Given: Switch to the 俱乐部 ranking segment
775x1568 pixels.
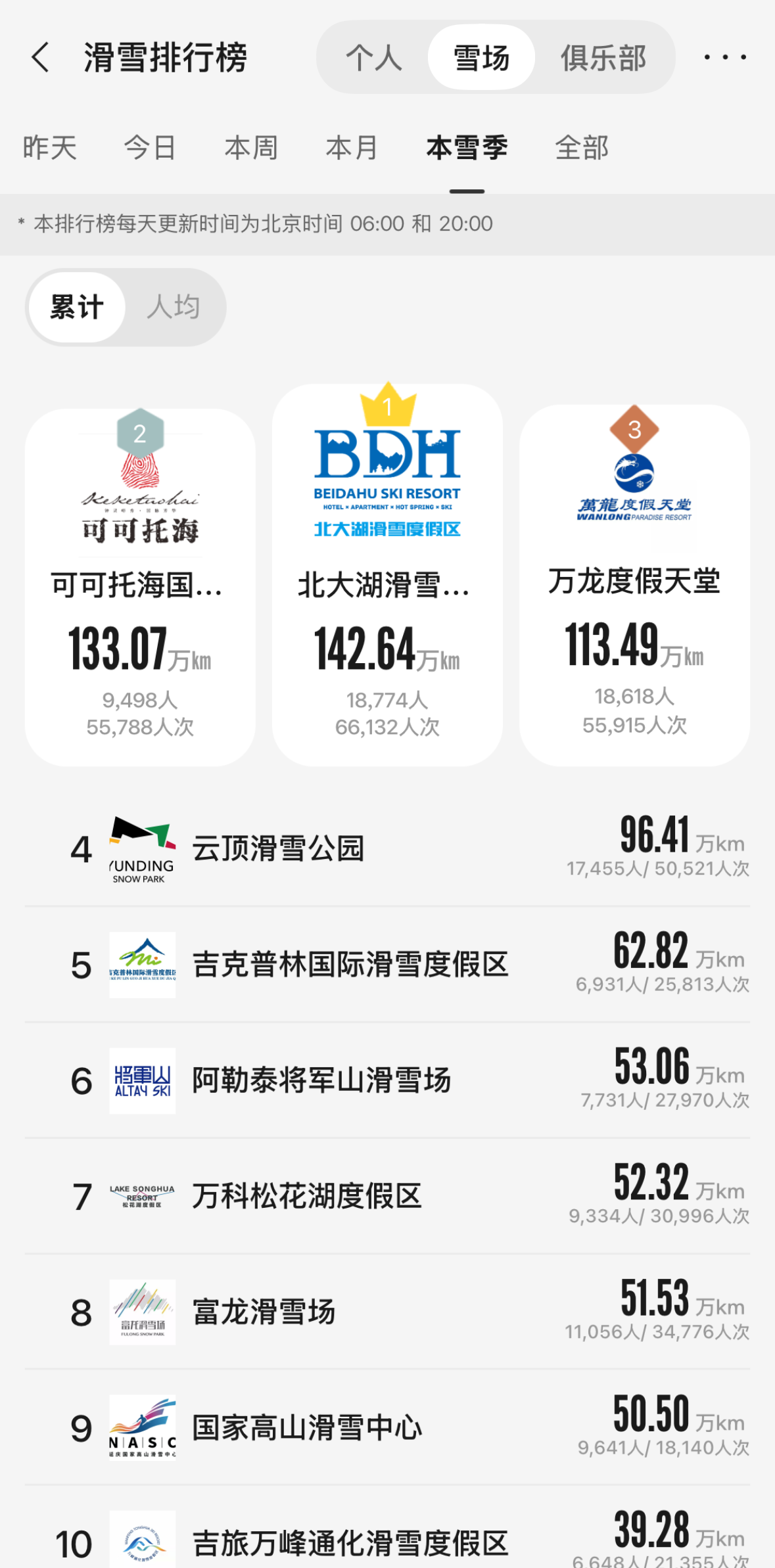Looking at the screenshot, I should point(603,57).
